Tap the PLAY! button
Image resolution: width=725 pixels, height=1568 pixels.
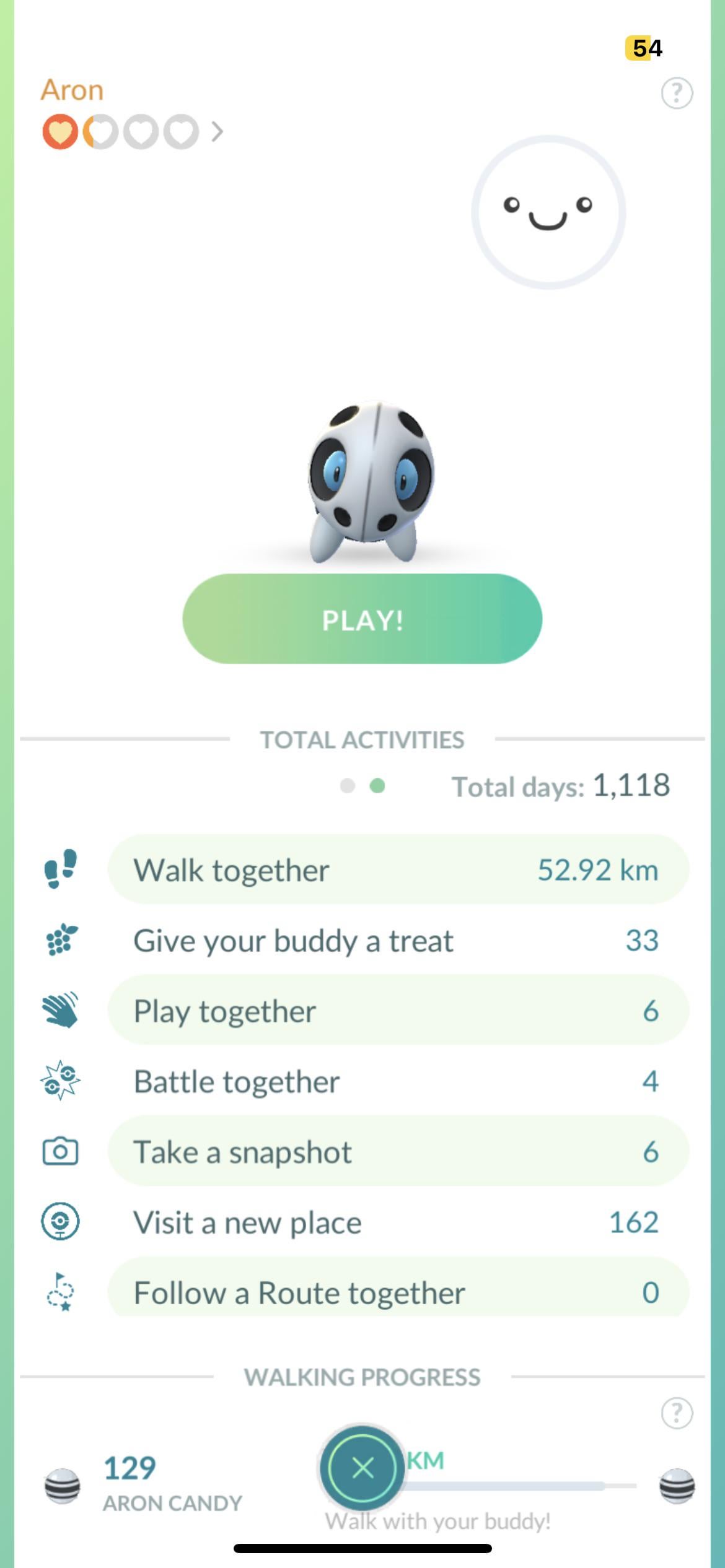click(362, 619)
